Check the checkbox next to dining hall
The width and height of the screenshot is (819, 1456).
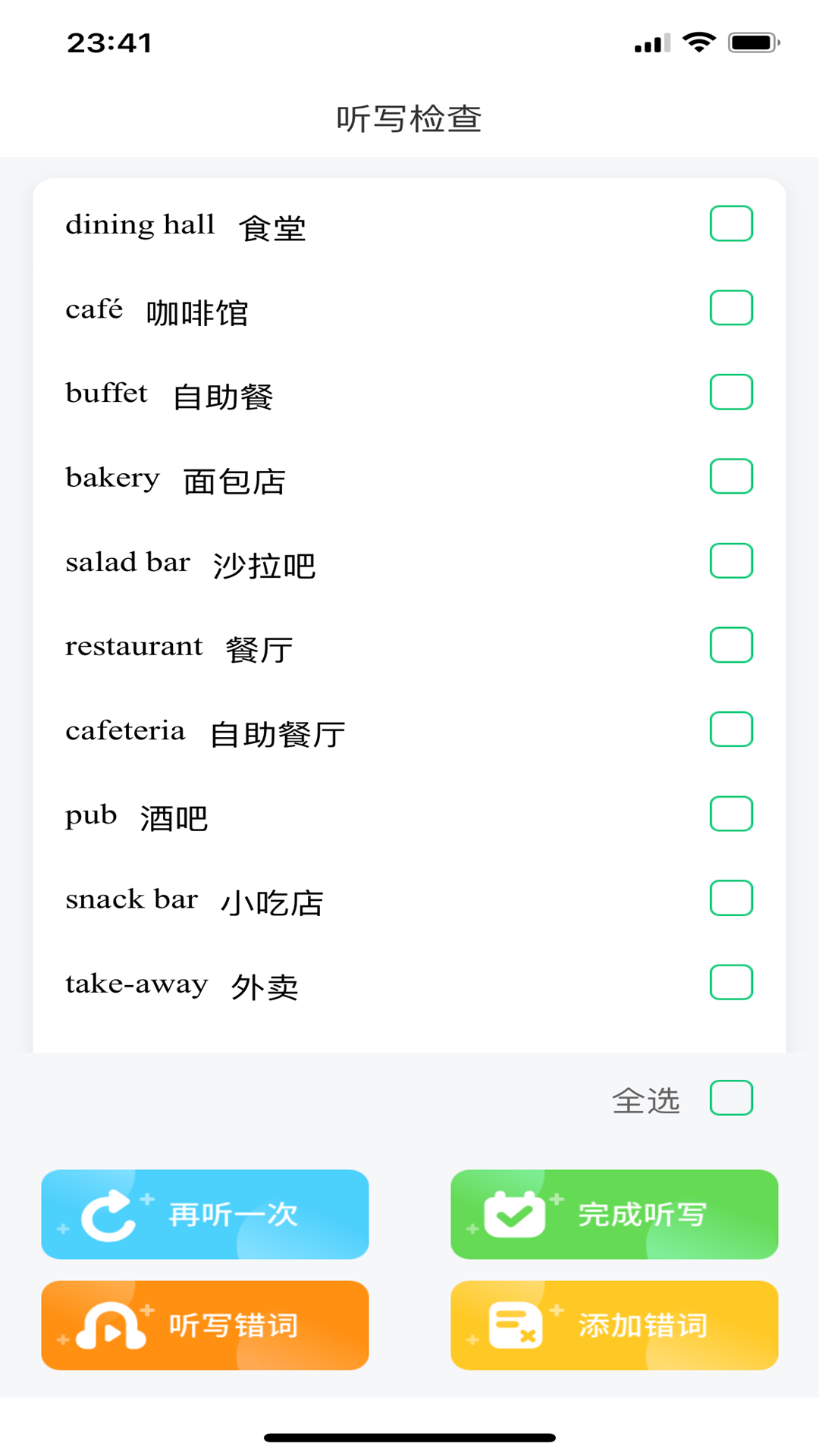pyautogui.click(x=730, y=223)
